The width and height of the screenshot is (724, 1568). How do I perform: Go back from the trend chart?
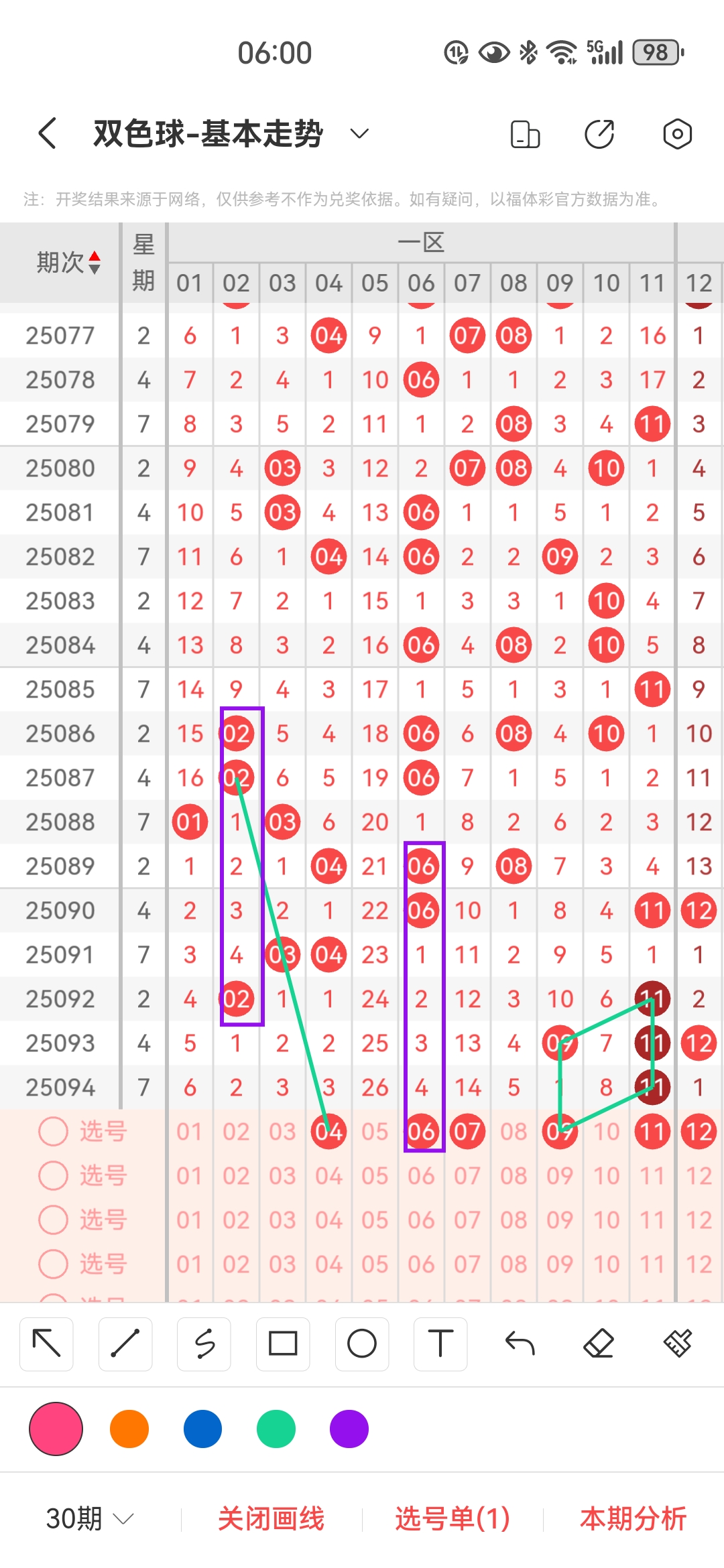click(47, 133)
